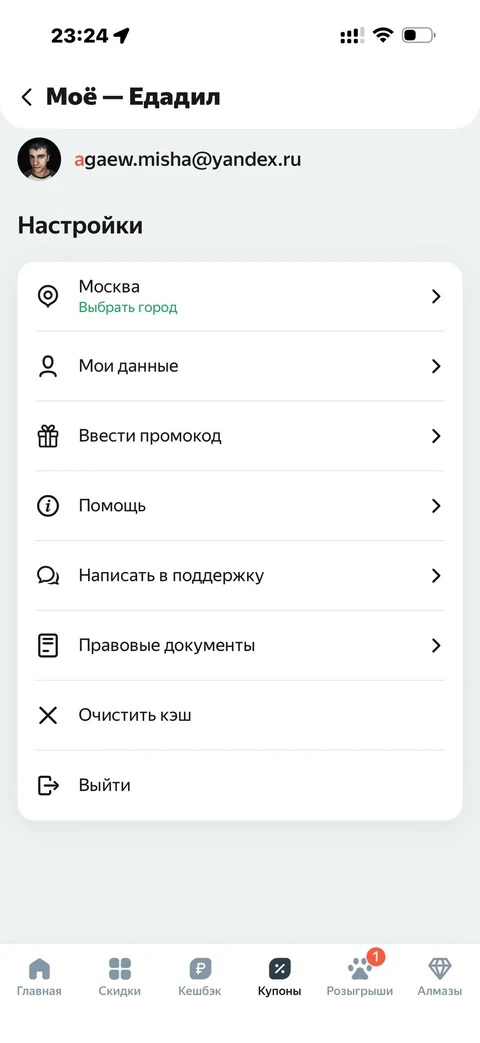Switch to the Розыгрыши tab

click(x=360, y=976)
